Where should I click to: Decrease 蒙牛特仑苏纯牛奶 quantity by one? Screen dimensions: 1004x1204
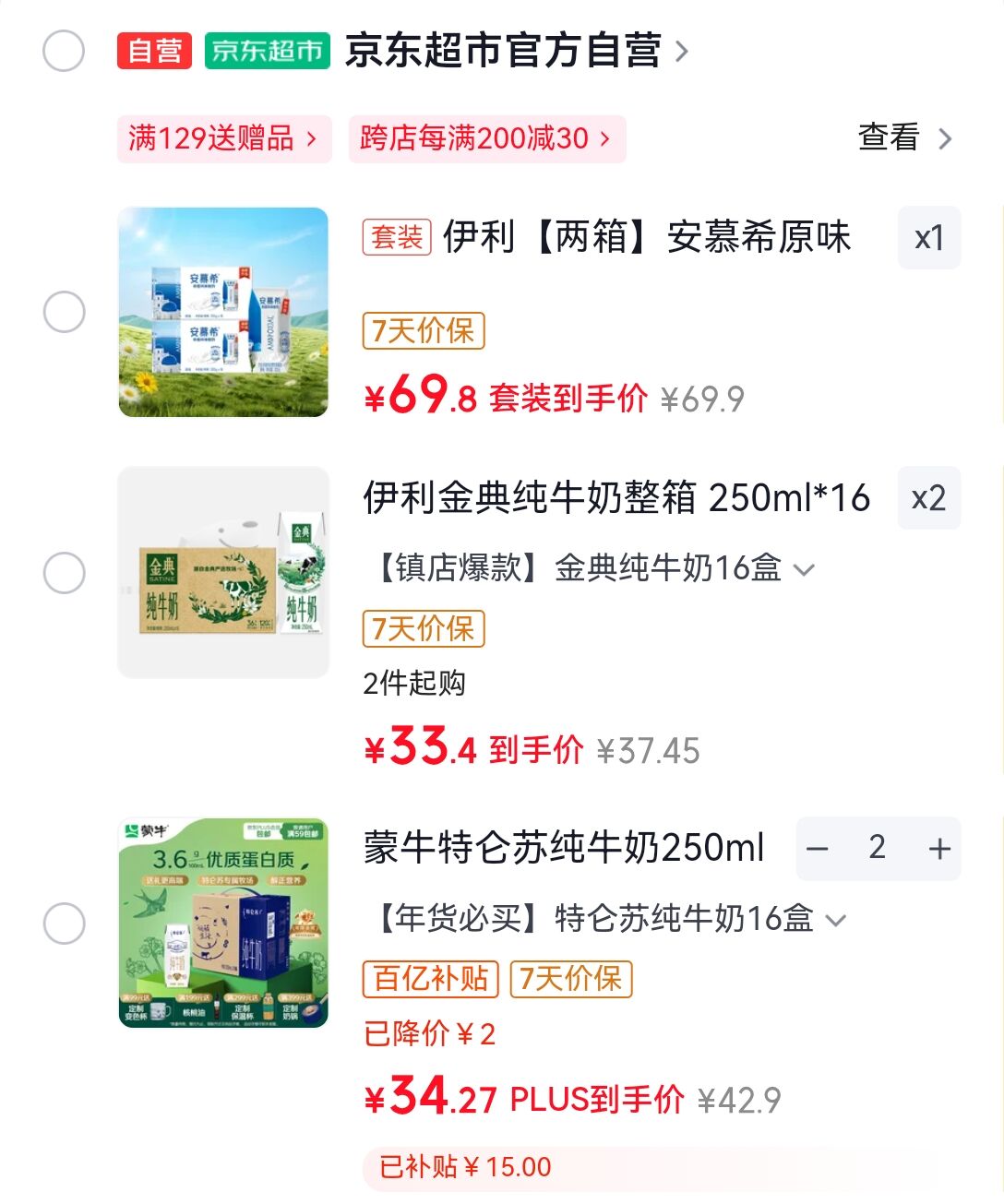point(818,849)
